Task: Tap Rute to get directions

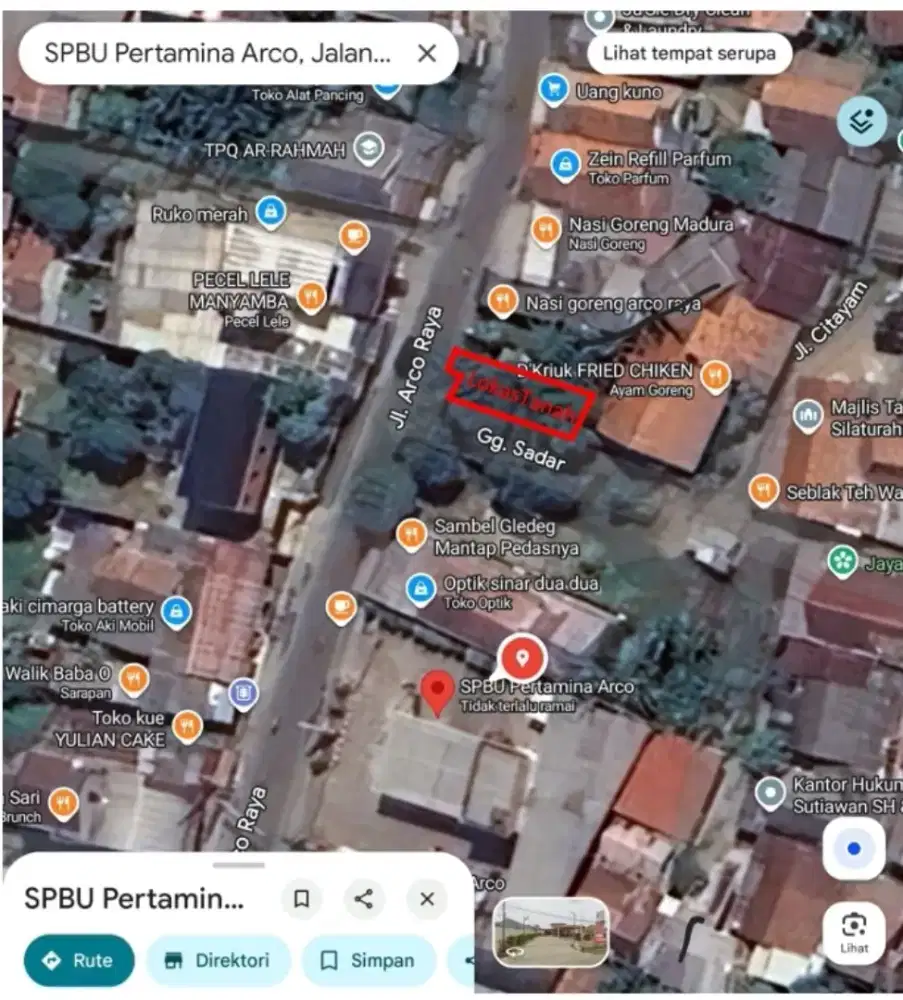Action: point(78,960)
